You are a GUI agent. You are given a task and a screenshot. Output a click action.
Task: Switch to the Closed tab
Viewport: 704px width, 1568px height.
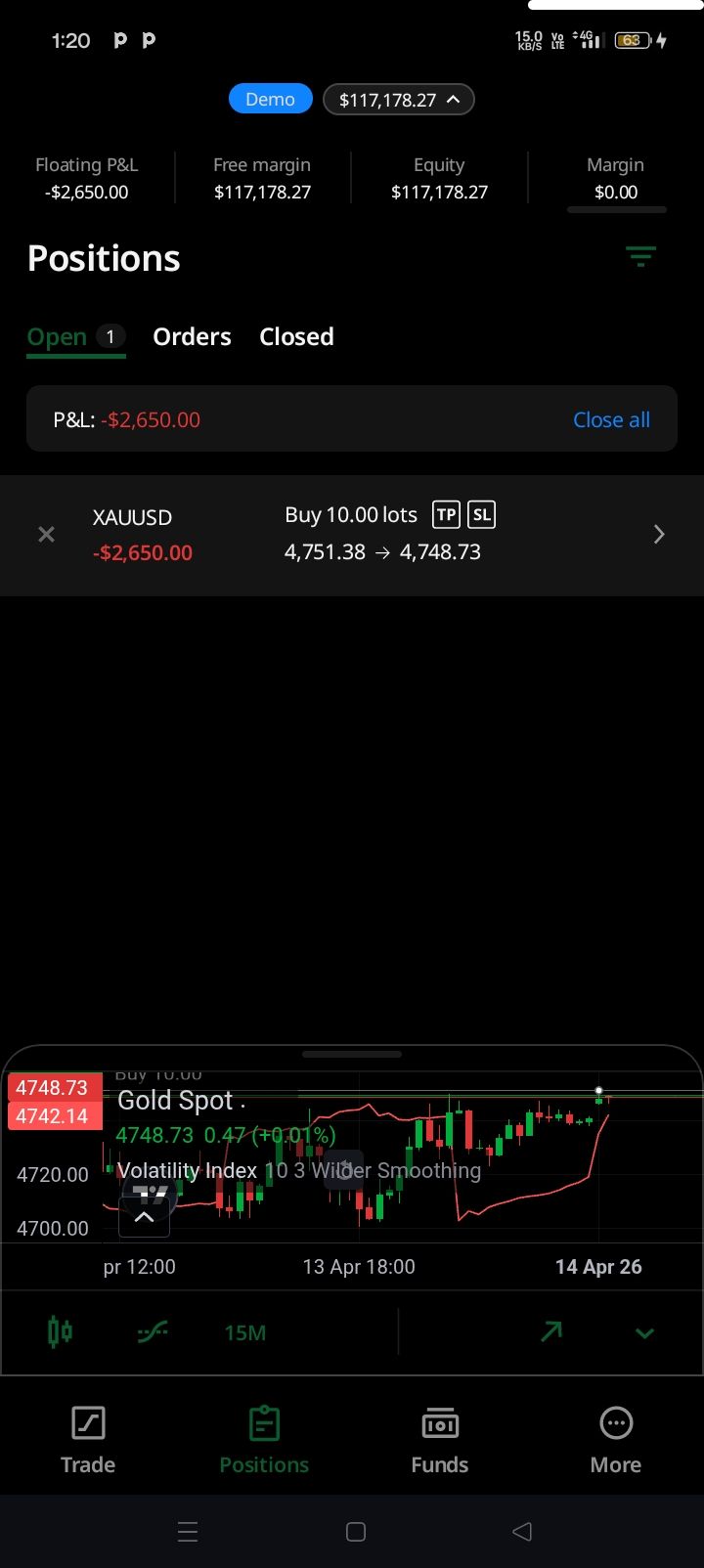296,337
